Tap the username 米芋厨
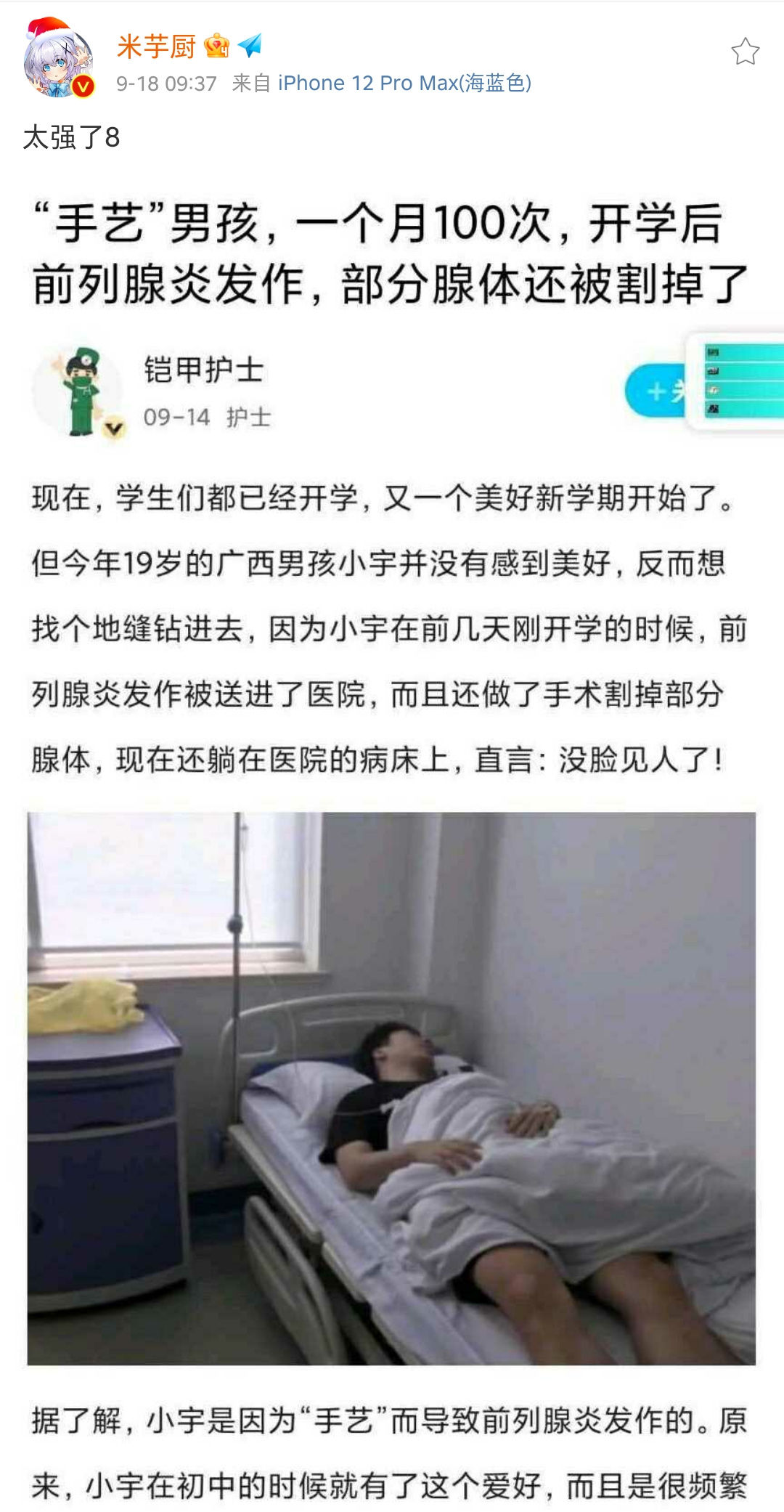784x1512 pixels. pos(156,46)
